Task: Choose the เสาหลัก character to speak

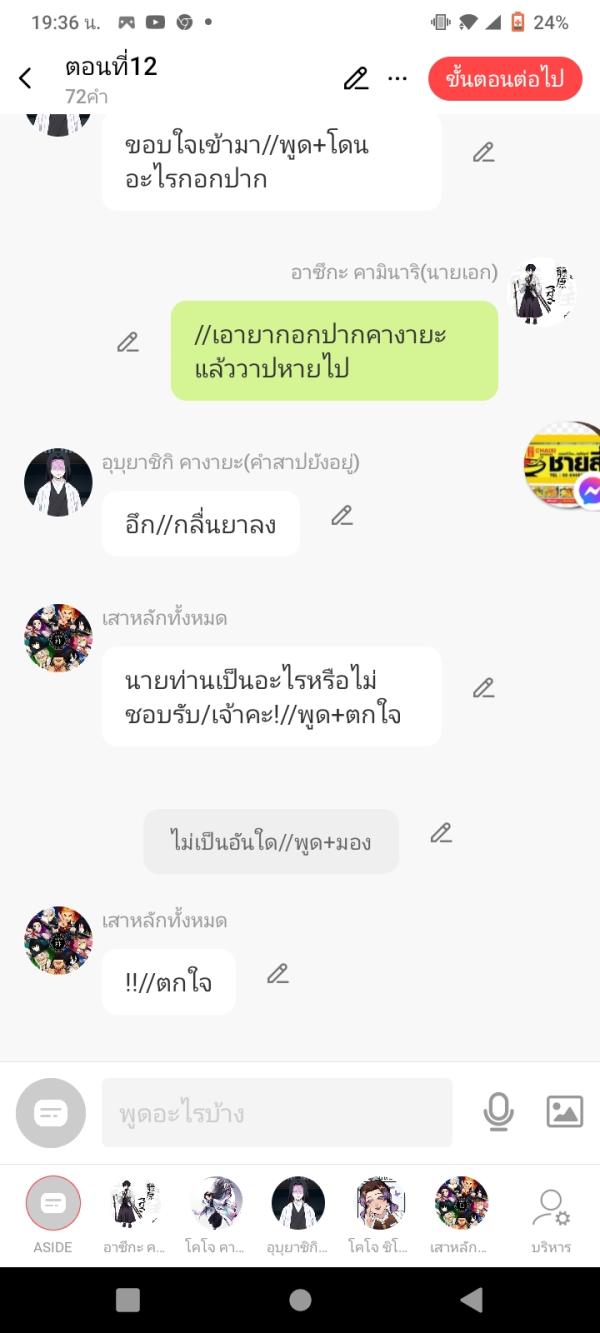Action: point(461,1204)
